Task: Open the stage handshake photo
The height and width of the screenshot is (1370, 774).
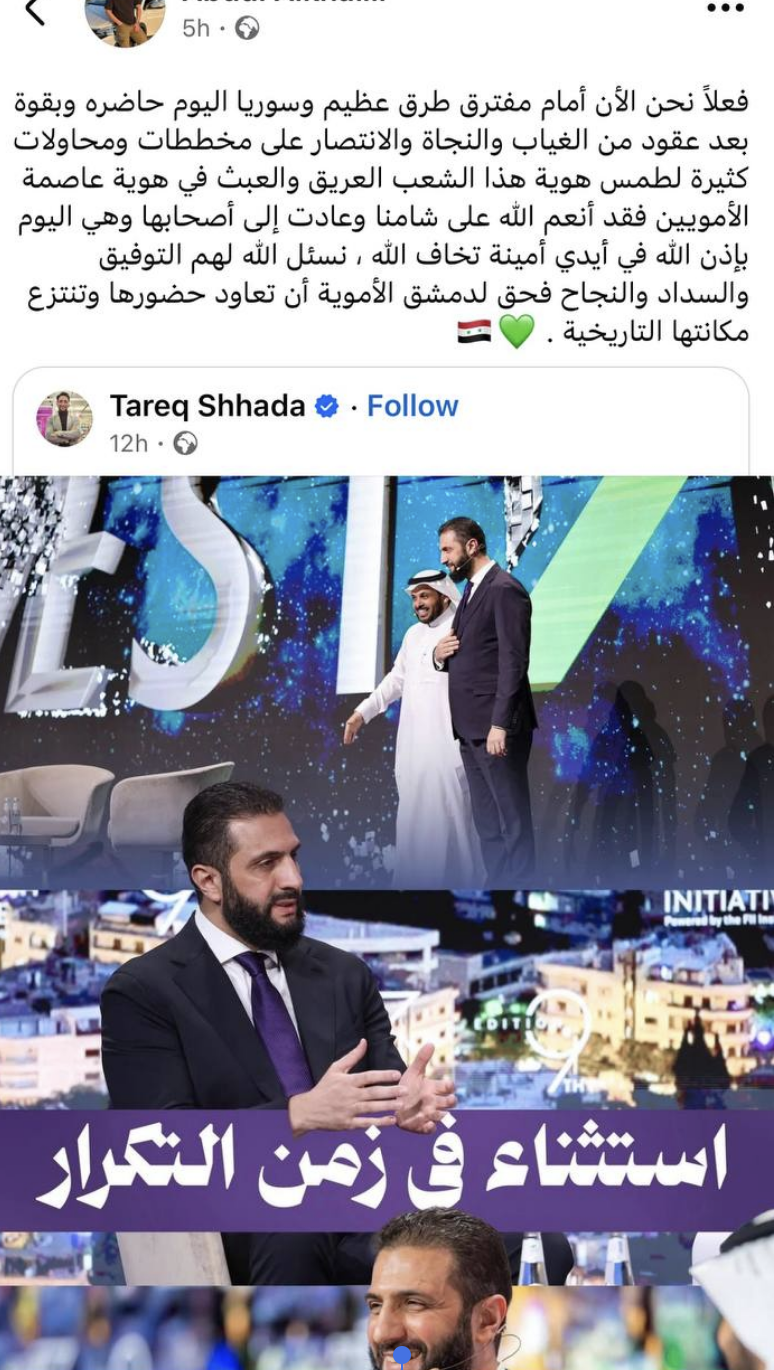Action: pyautogui.click(x=387, y=680)
